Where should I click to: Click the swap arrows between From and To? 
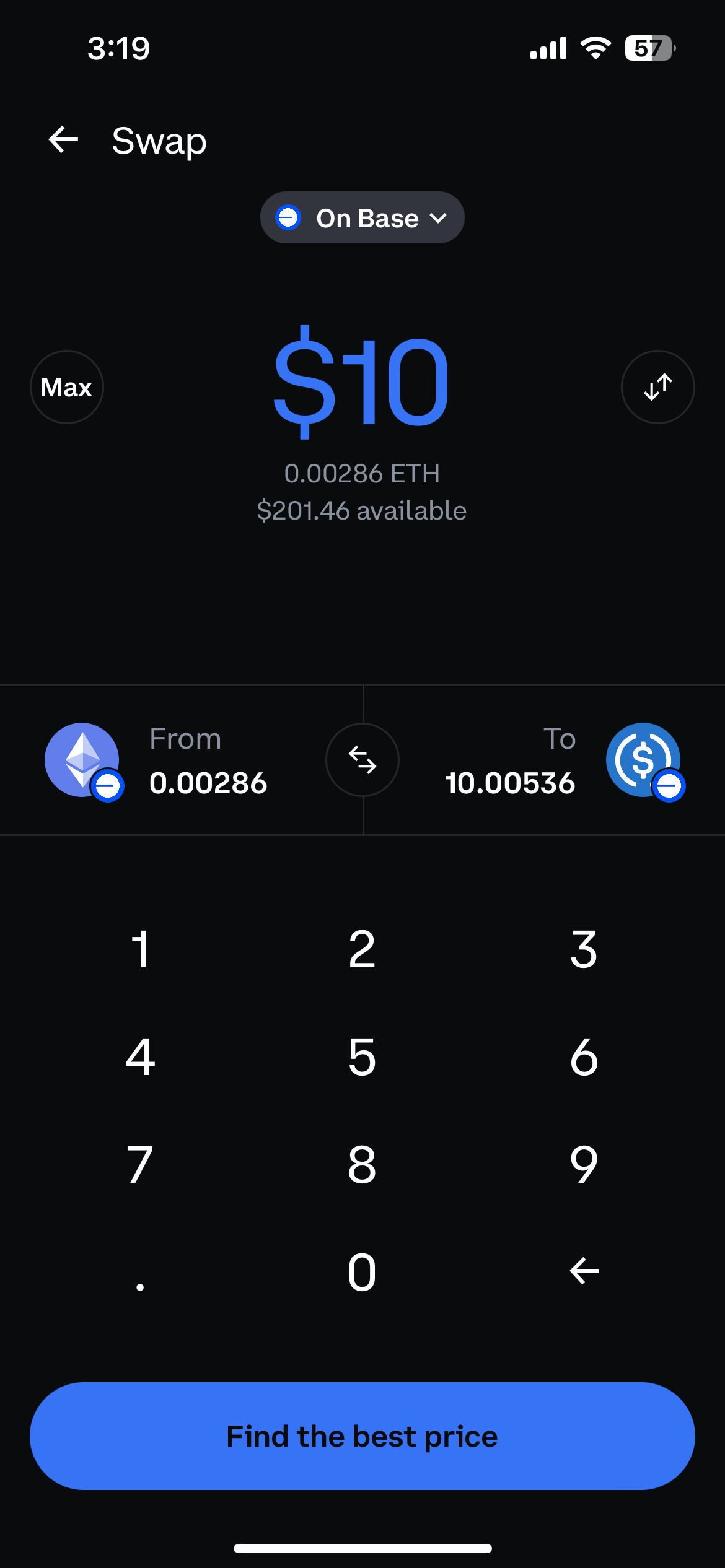click(362, 760)
